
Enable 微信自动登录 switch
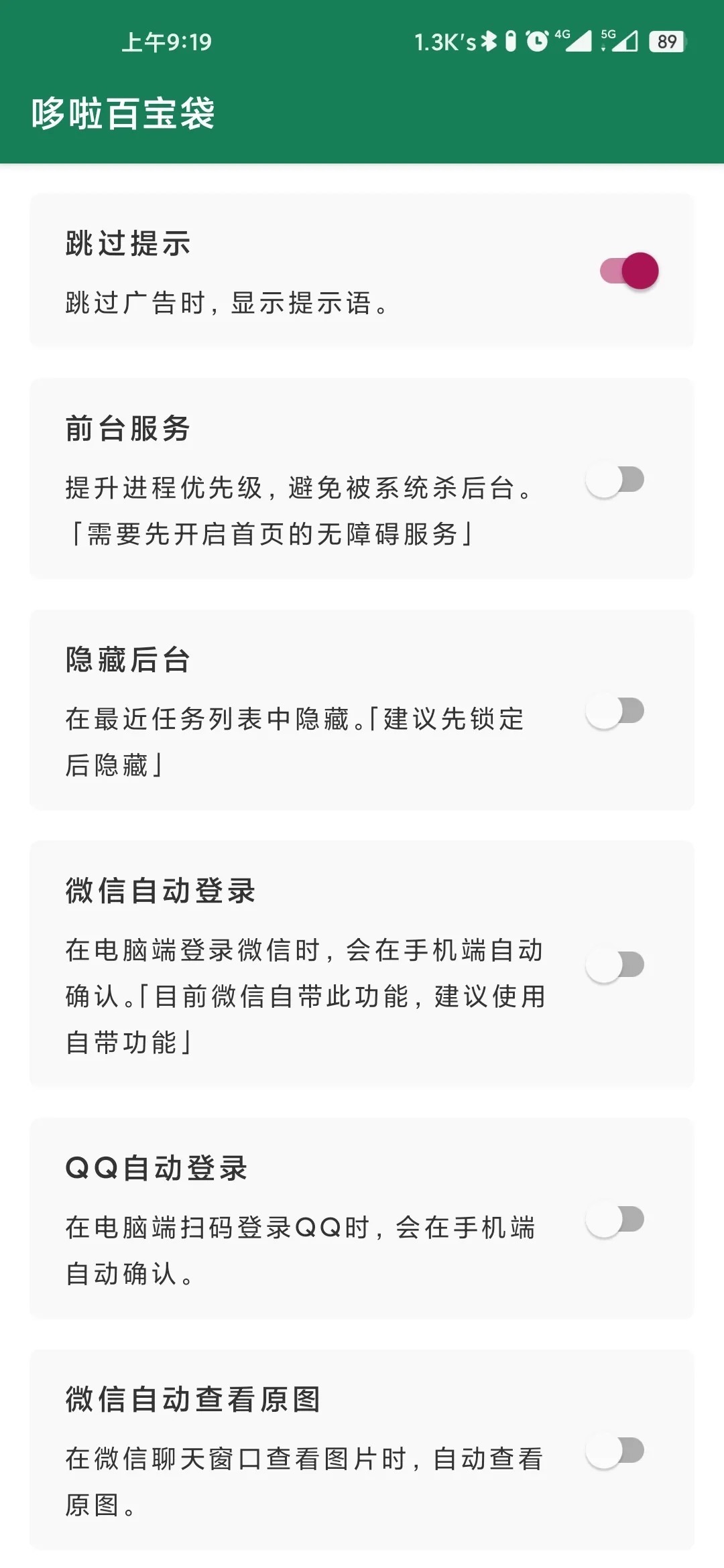tap(615, 965)
